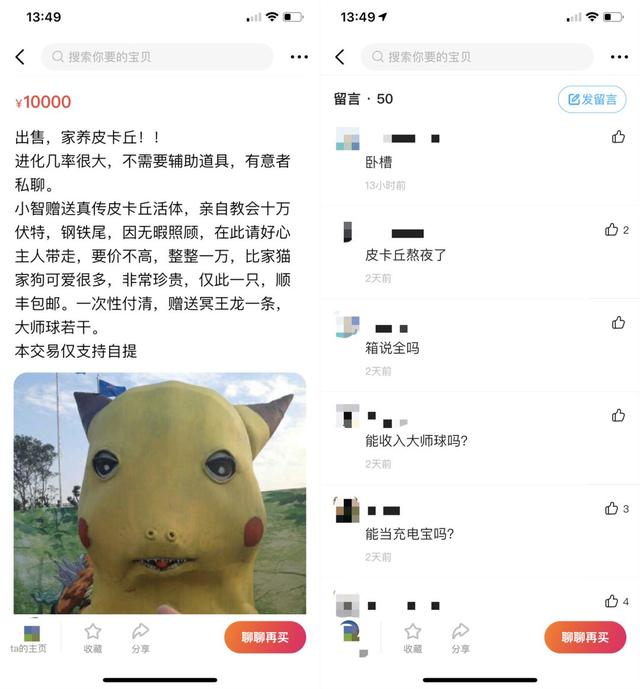Like the comment 箱说全吗

(618, 322)
